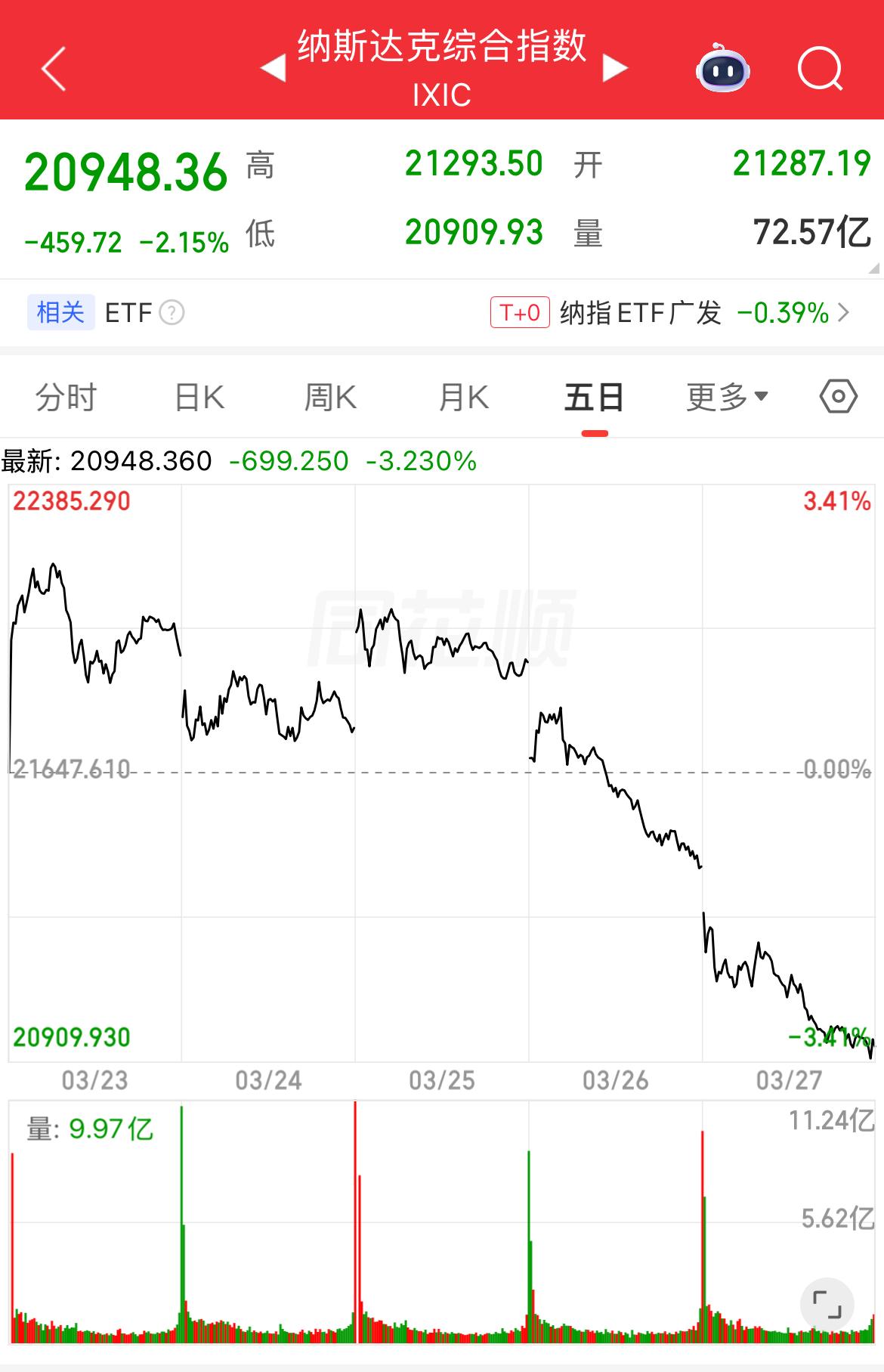The image size is (884, 1372).
Task: Toggle to 日K daily candlestick view
Action: point(198,396)
